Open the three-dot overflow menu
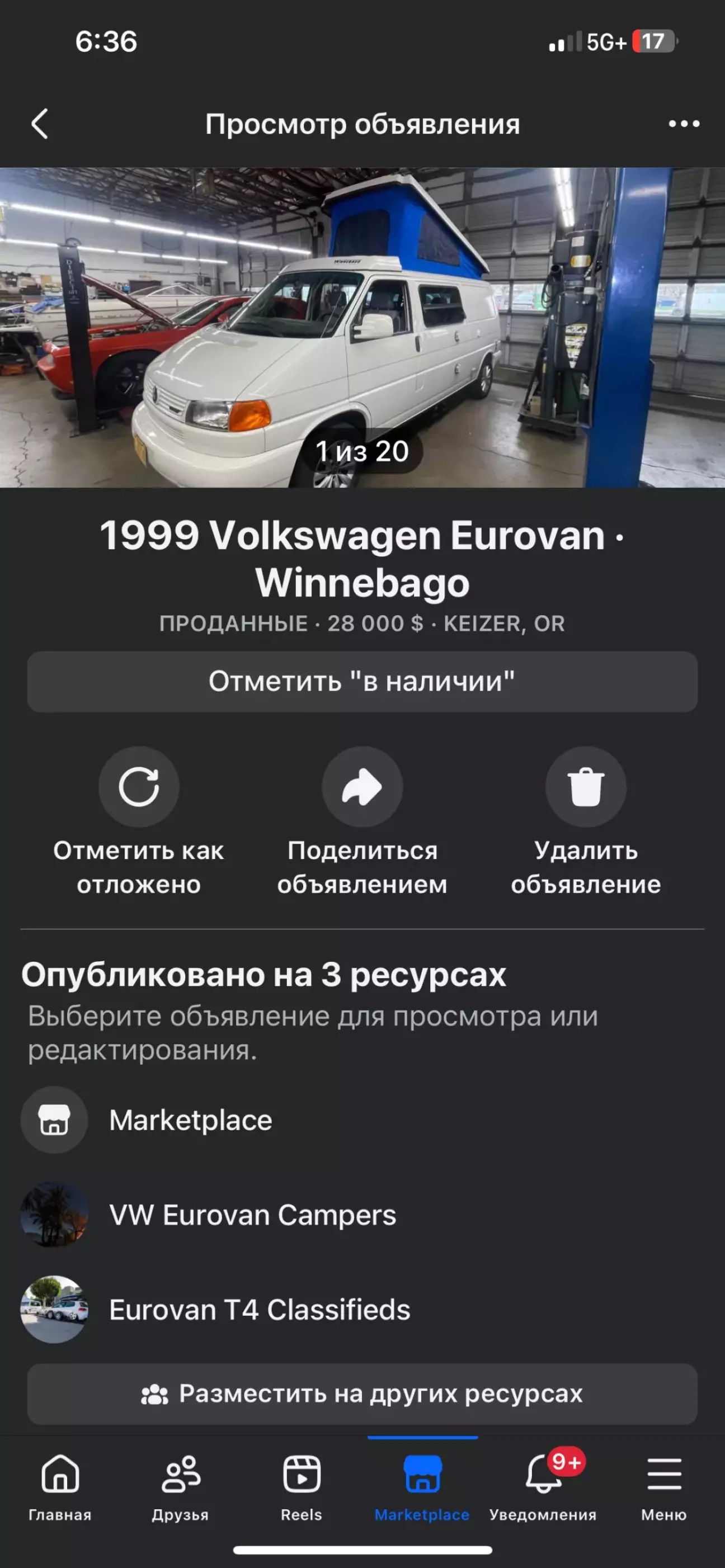 click(684, 124)
